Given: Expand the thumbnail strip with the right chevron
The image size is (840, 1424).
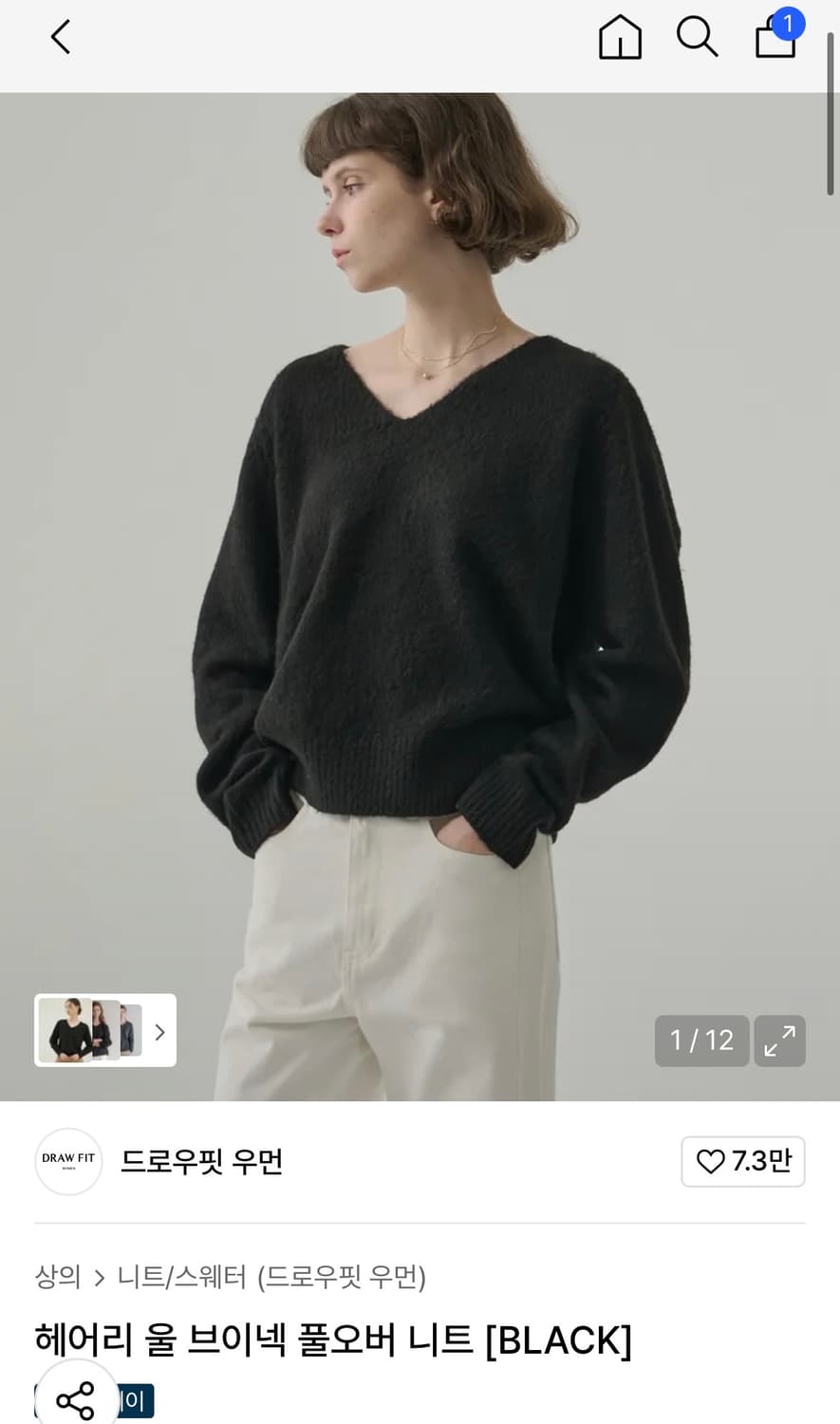Looking at the screenshot, I should 159,1031.
